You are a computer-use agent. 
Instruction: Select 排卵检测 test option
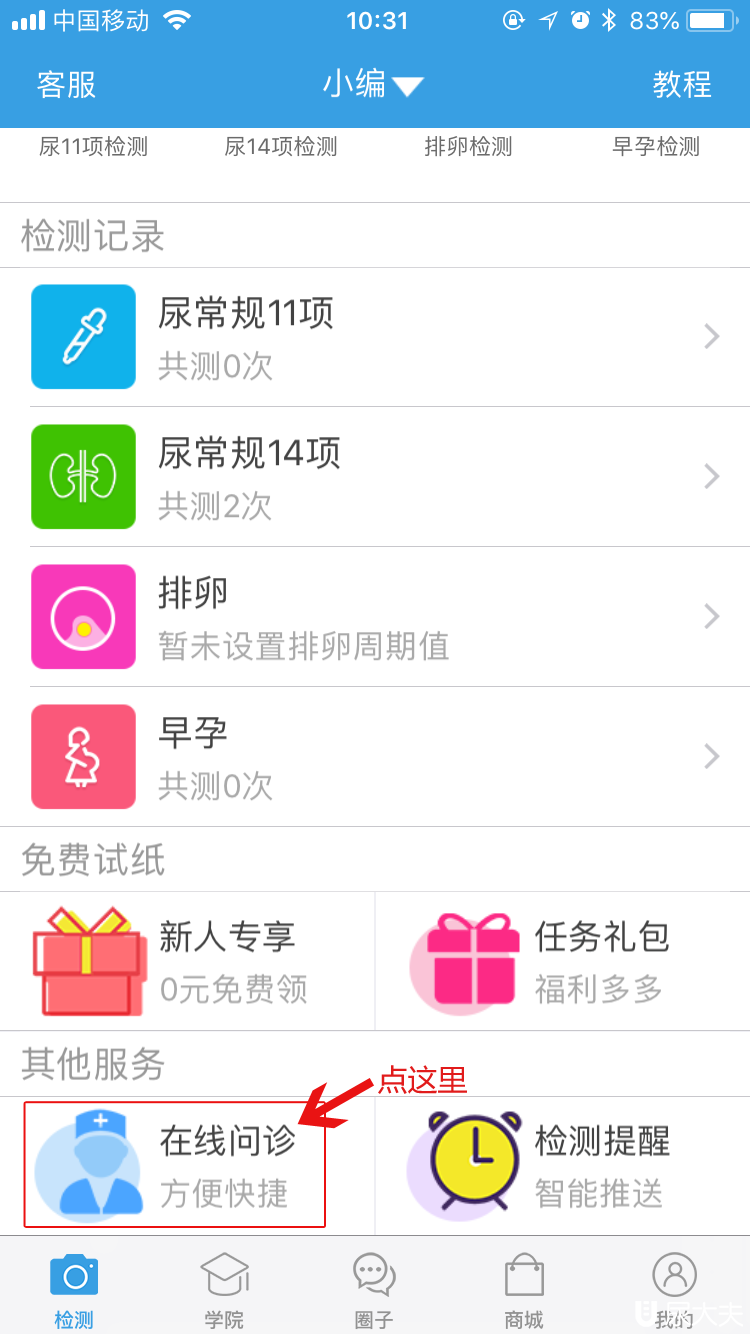(468, 147)
